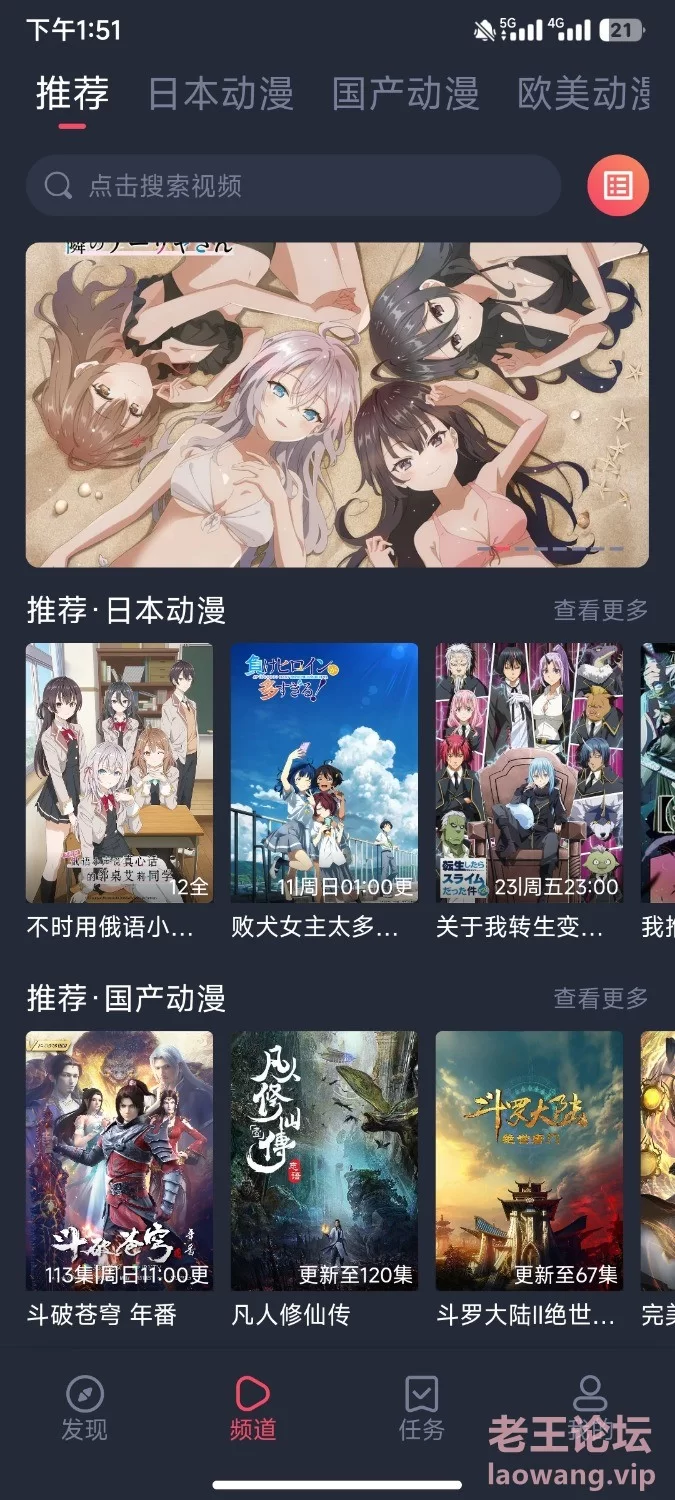Open the 斗罗大陆II绝世… card
The height and width of the screenshot is (1500, 675).
point(529,1180)
